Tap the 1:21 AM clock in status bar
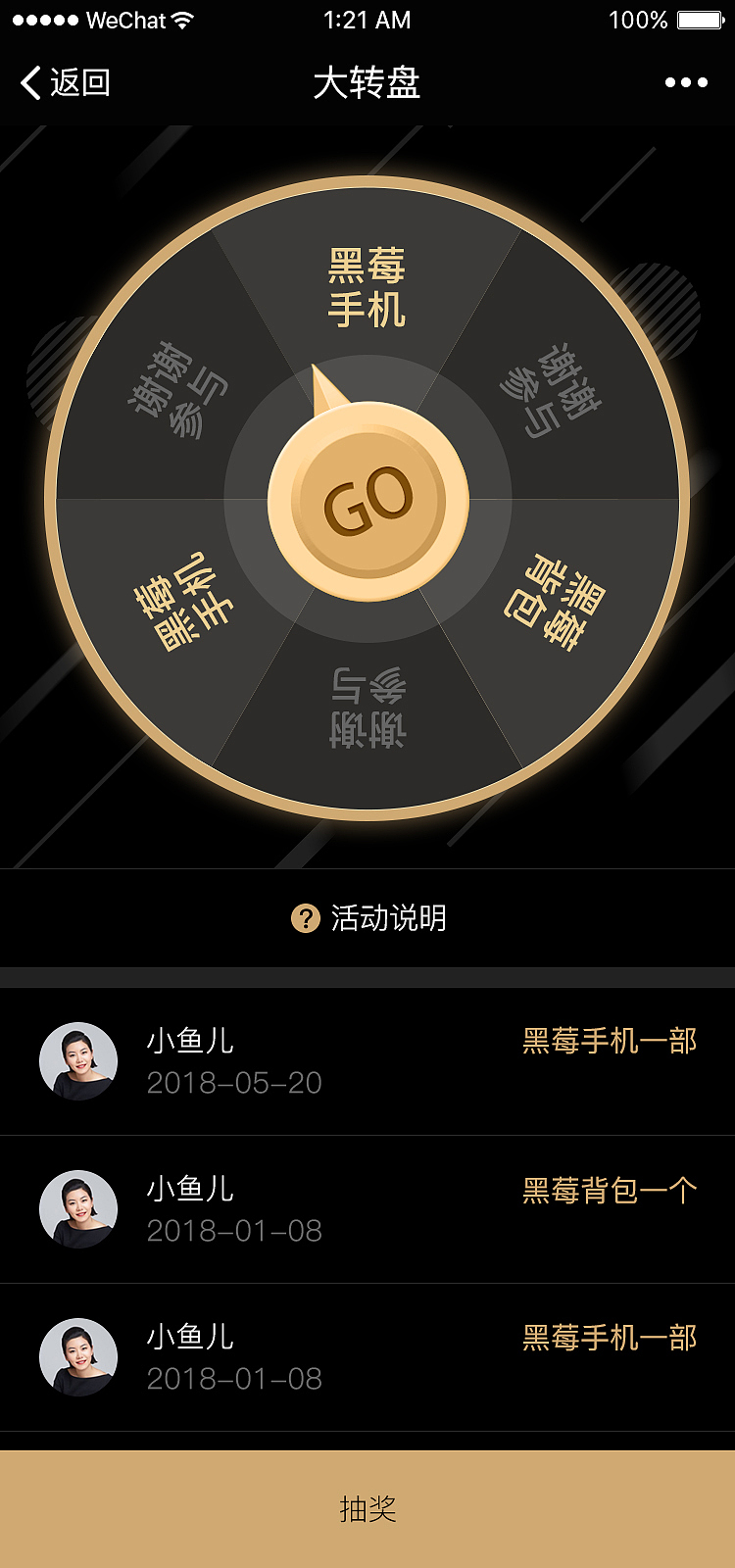735x1568 pixels. tap(367, 20)
